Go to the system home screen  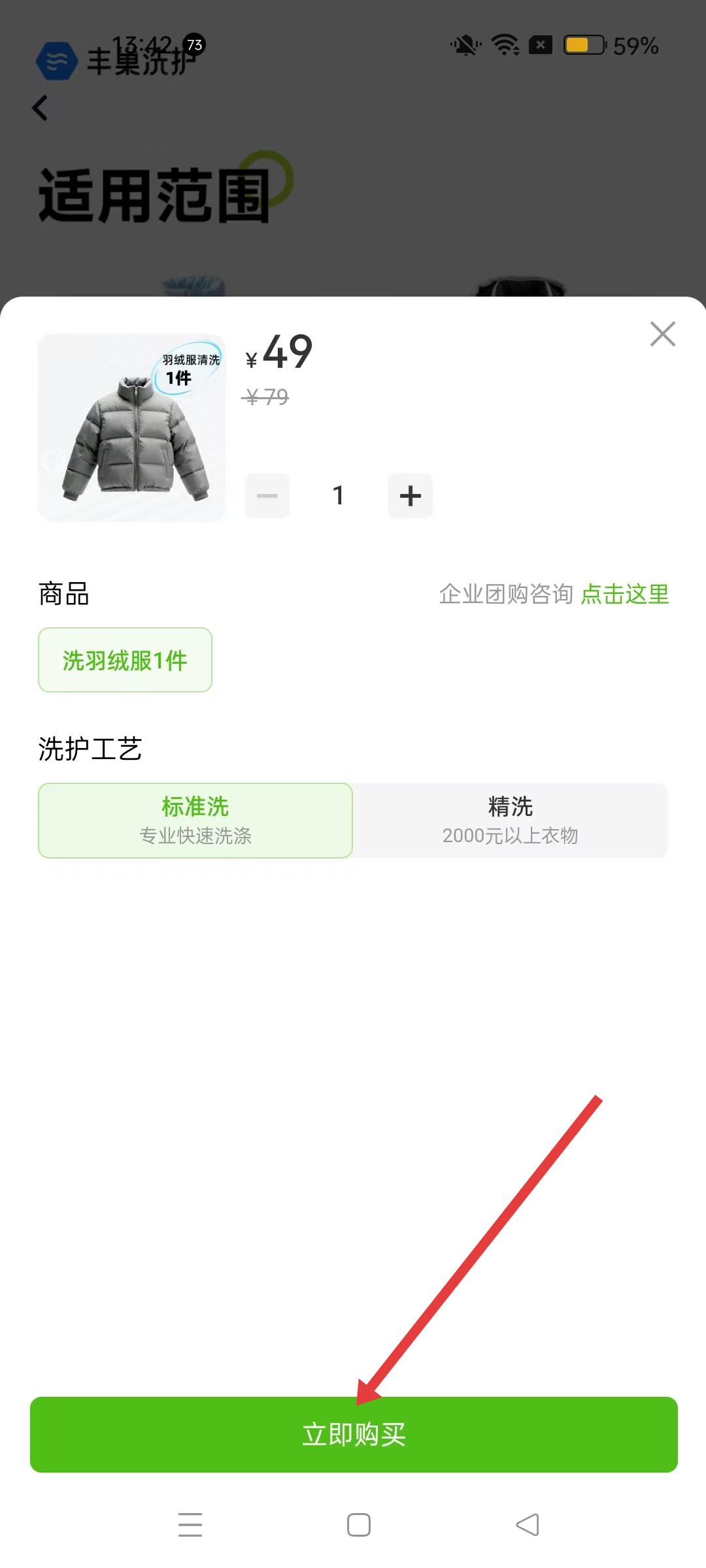pyautogui.click(x=358, y=1524)
